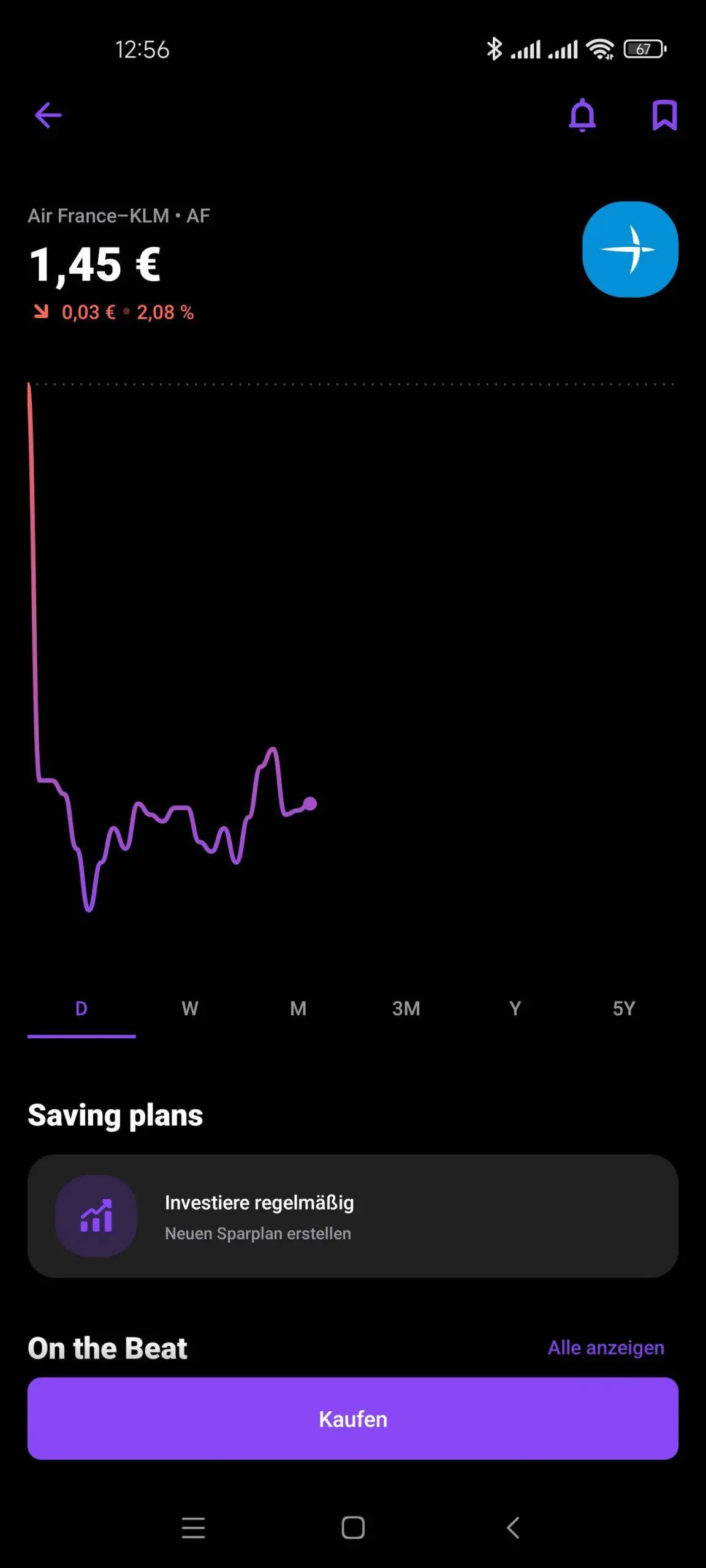Switch chart to M range

298,1008
